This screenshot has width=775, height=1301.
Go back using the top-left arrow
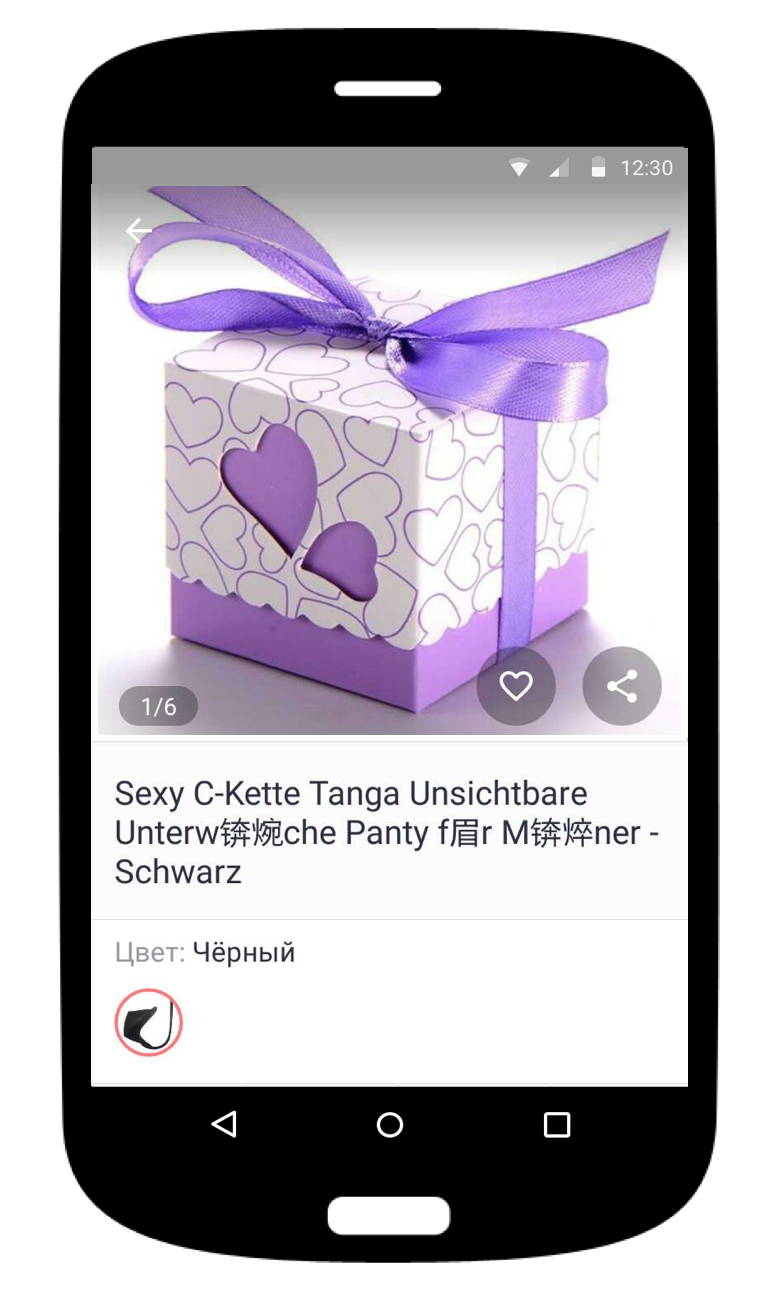(138, 231)
